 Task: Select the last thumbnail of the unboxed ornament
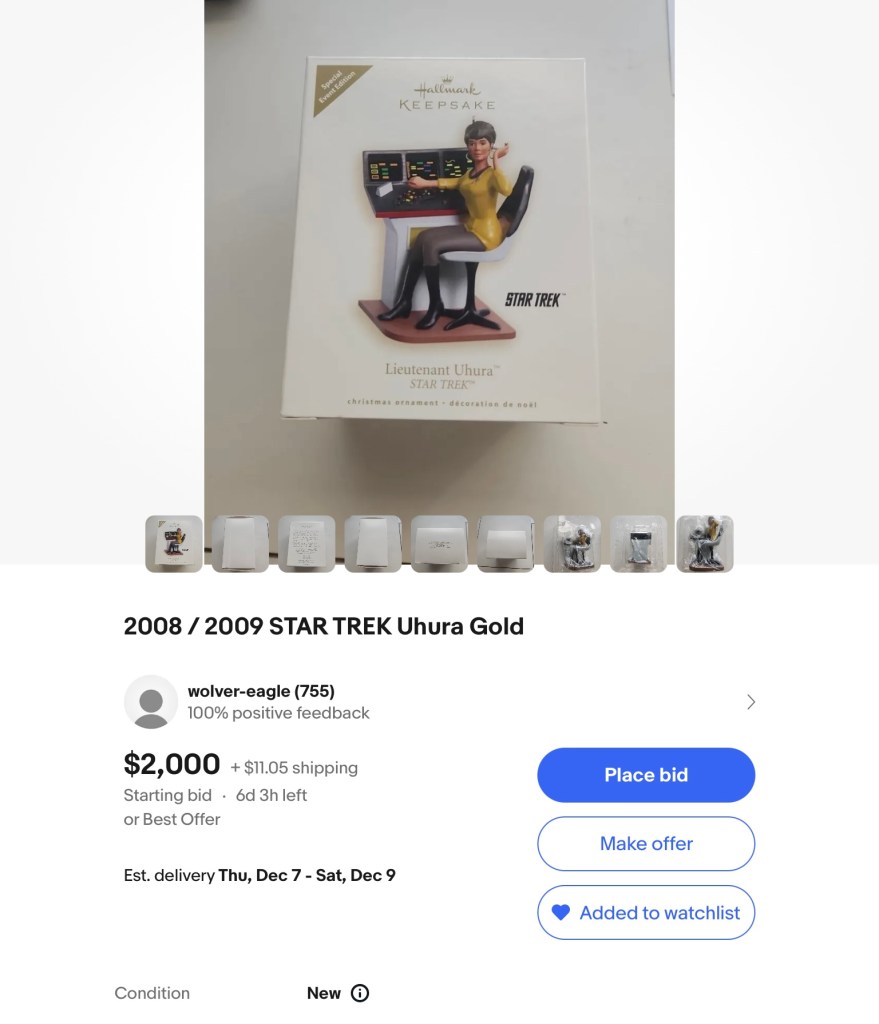point(704,544)
